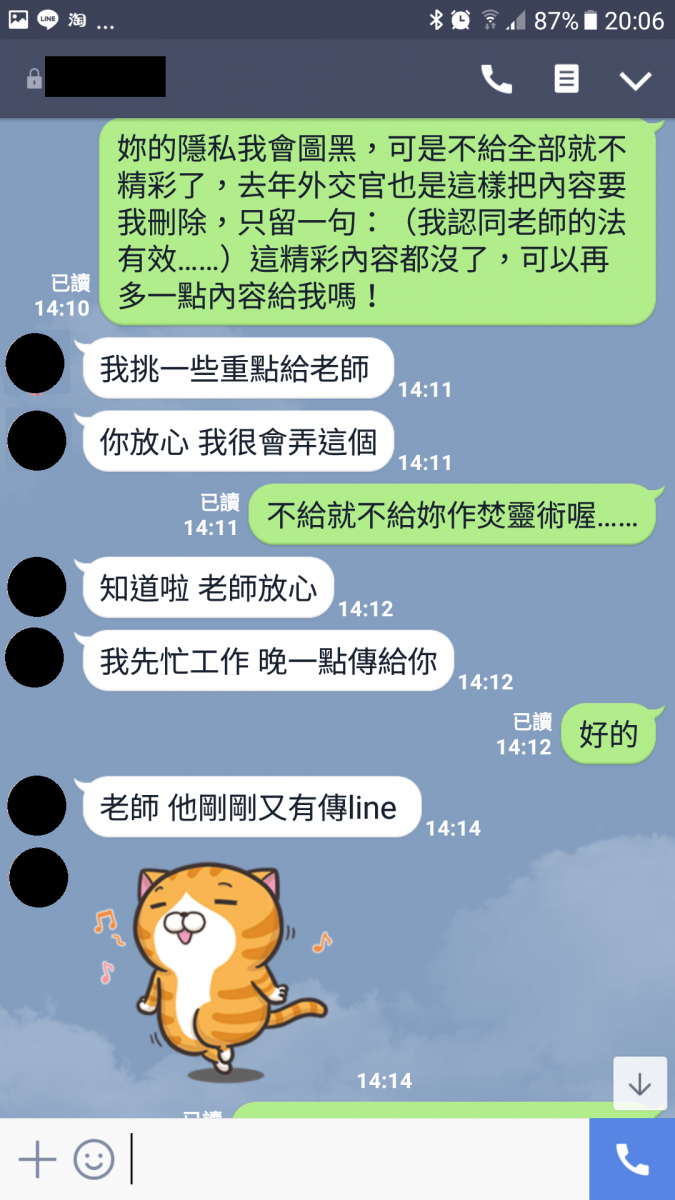Screen dimensions: 675x1200
Task: Open the emoji sticker picker
Action: pyautogui.click(x=94, y=1160)
